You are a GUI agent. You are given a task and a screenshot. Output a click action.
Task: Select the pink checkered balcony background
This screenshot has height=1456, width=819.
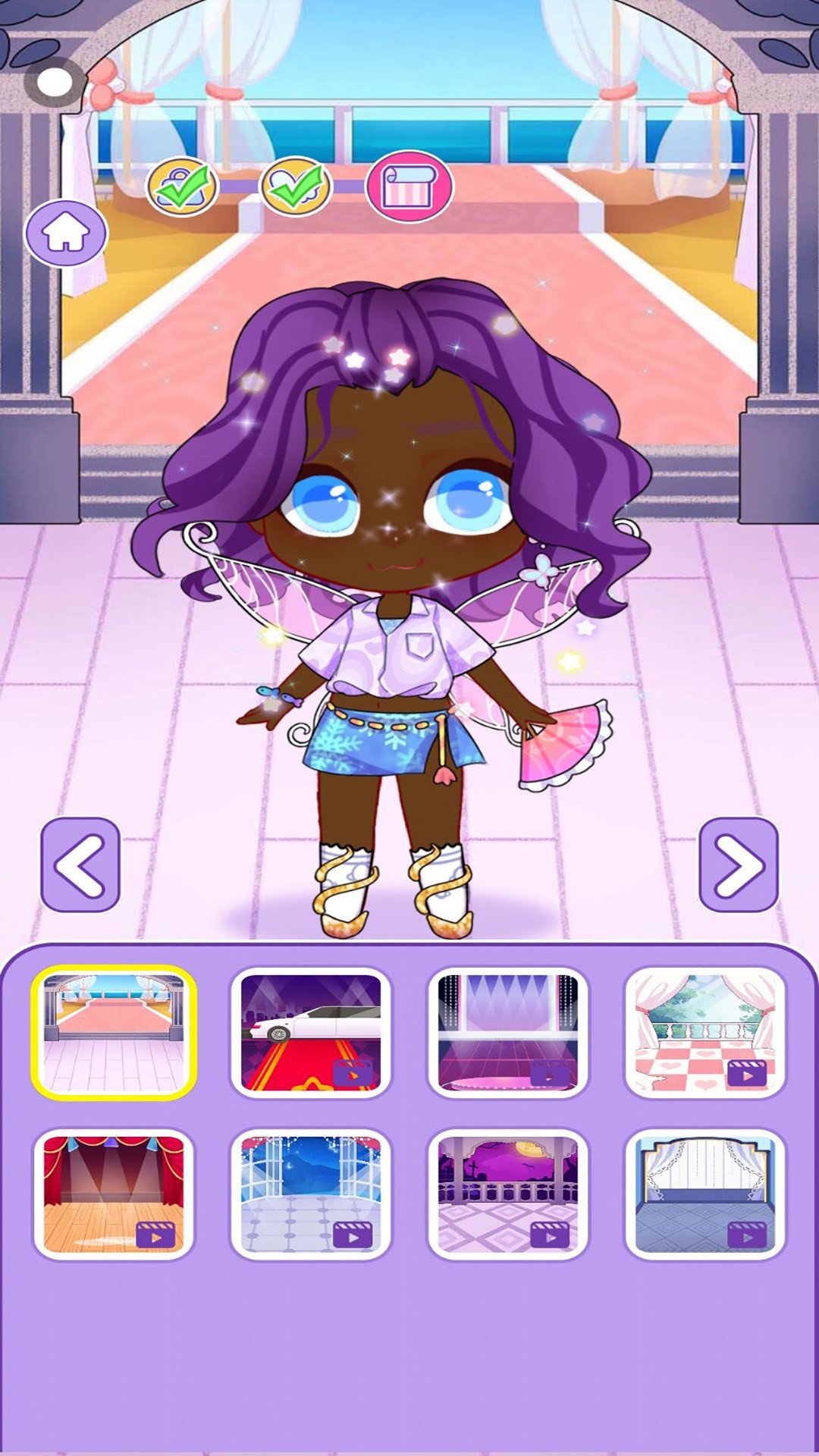click(x=705, y=1032)
